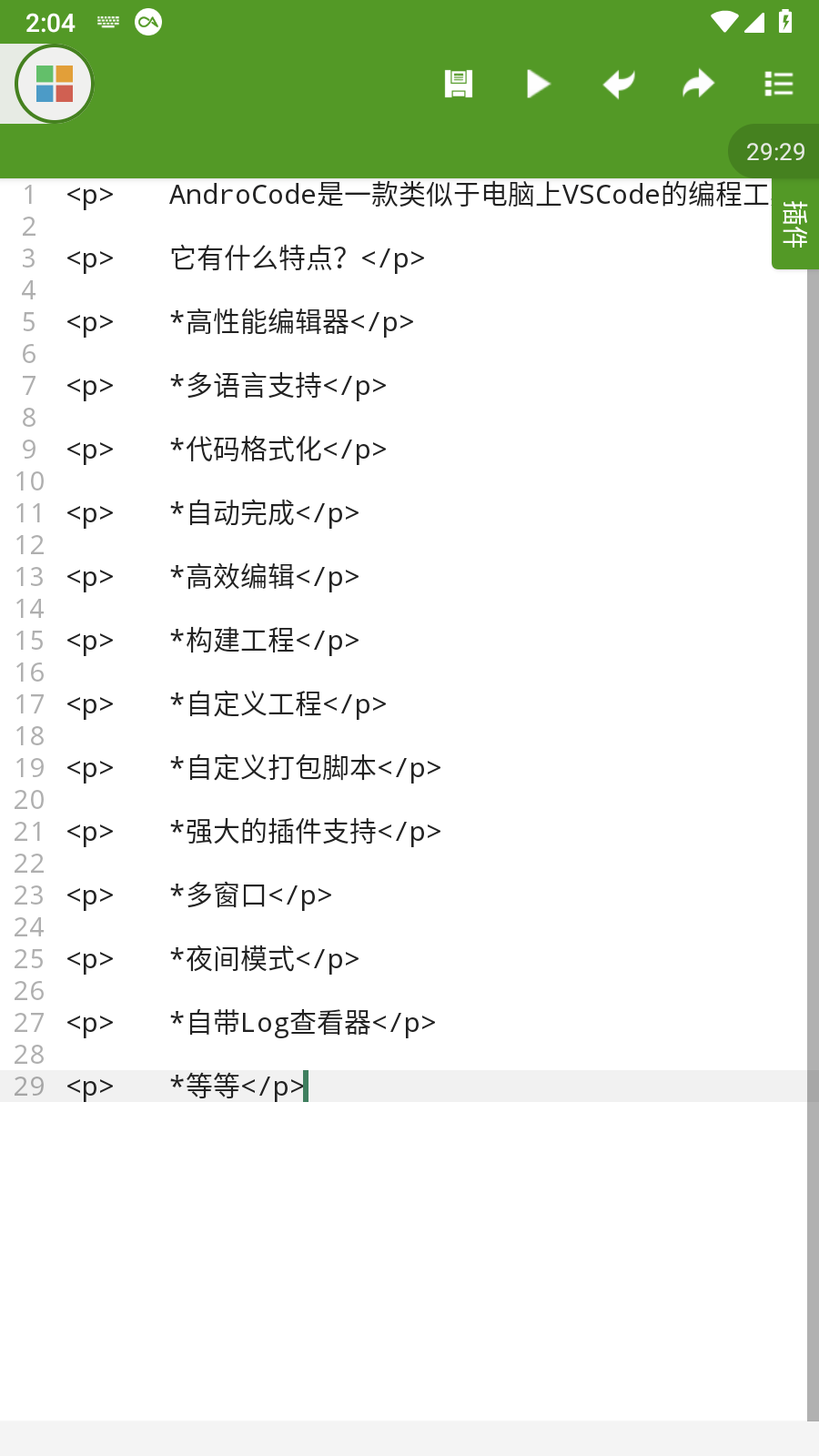Tap the line containing 多语言支持
The width and height of the screenshot is (819, 1456).
278,385
